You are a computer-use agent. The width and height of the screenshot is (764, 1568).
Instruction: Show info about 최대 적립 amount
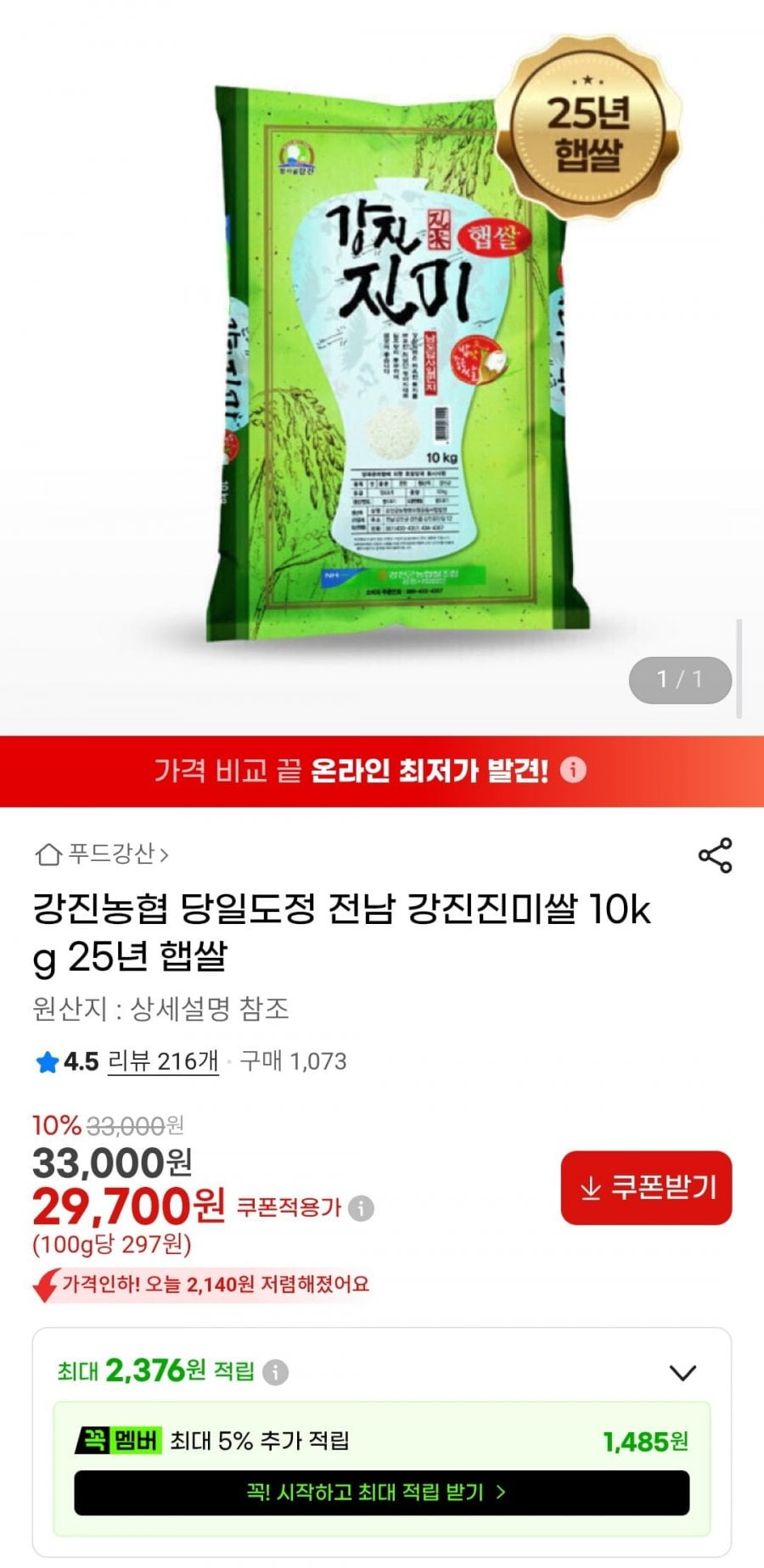pyautogui.click(x=275, y=1372)
